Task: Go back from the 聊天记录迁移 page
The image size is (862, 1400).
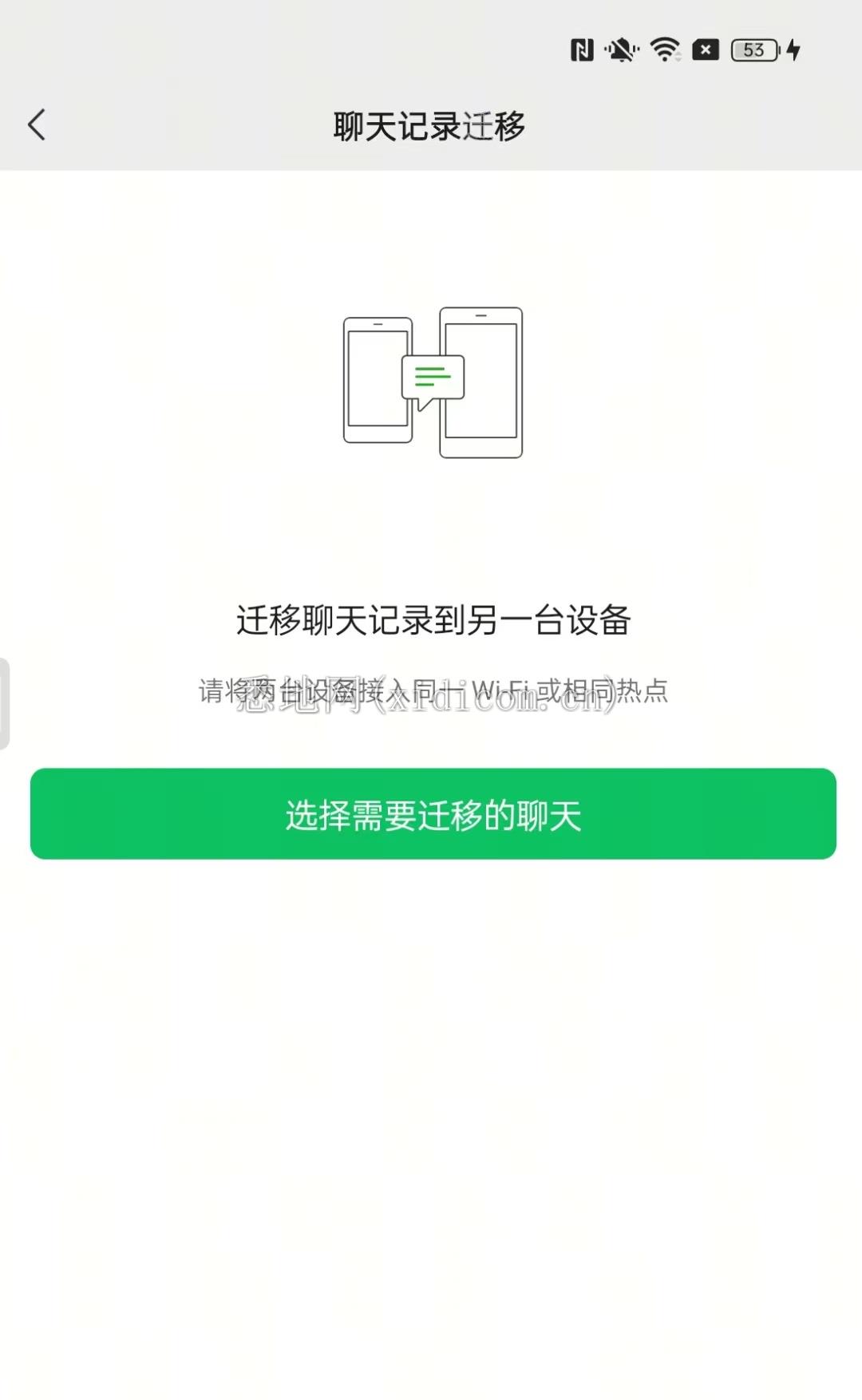Action: 37,125
